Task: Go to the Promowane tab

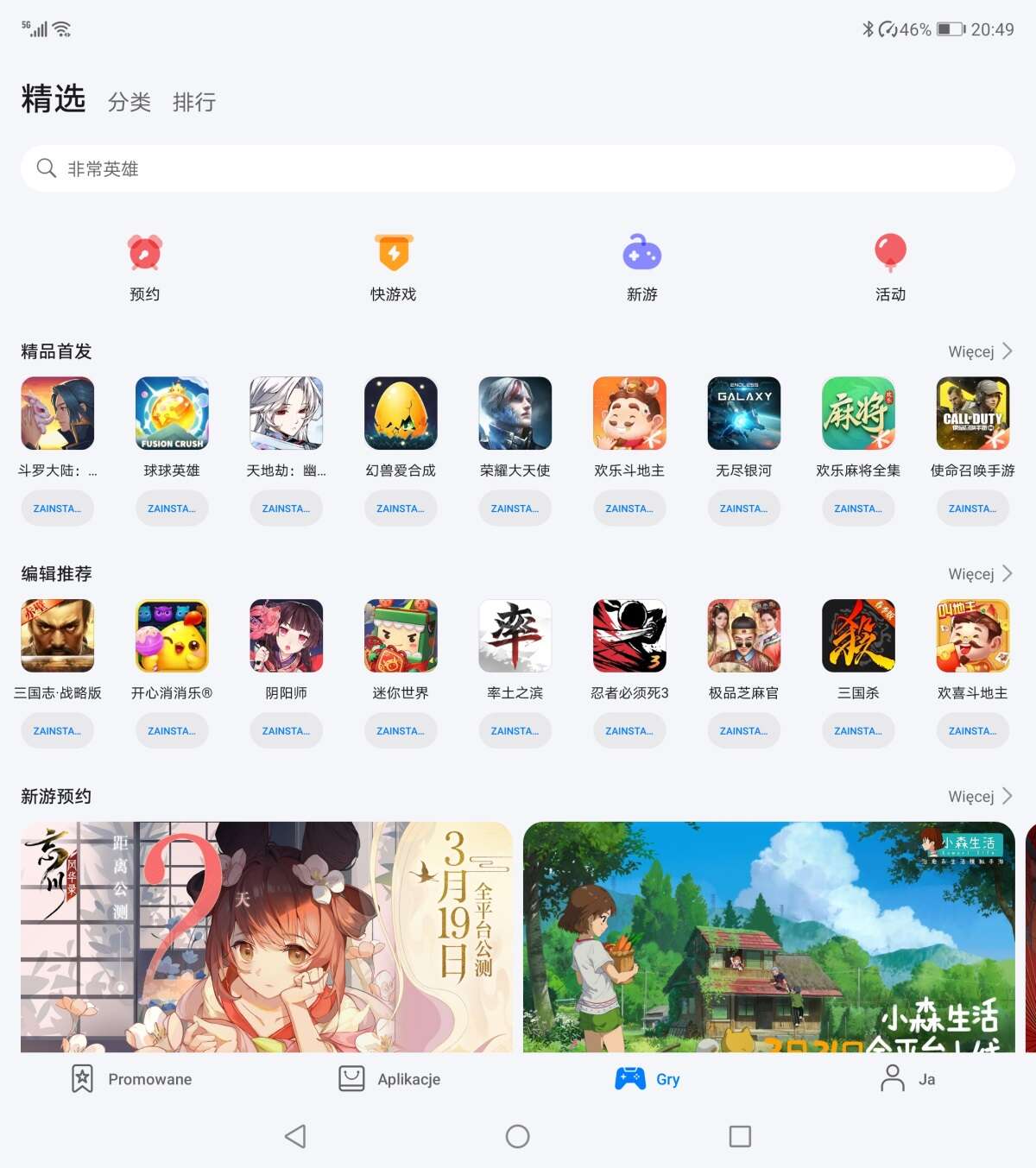Action: point(132,1079)
